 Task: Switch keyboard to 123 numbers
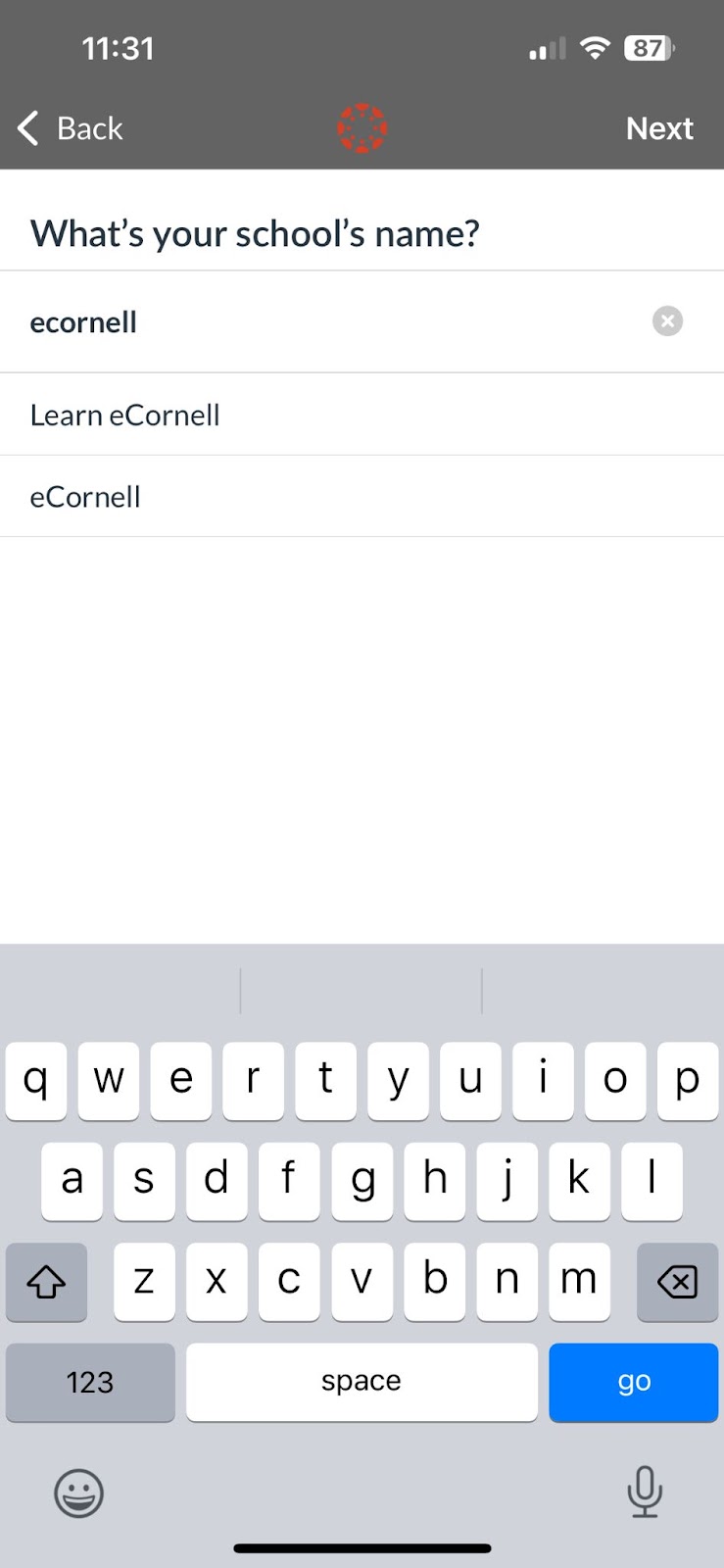click(90, 1382)
